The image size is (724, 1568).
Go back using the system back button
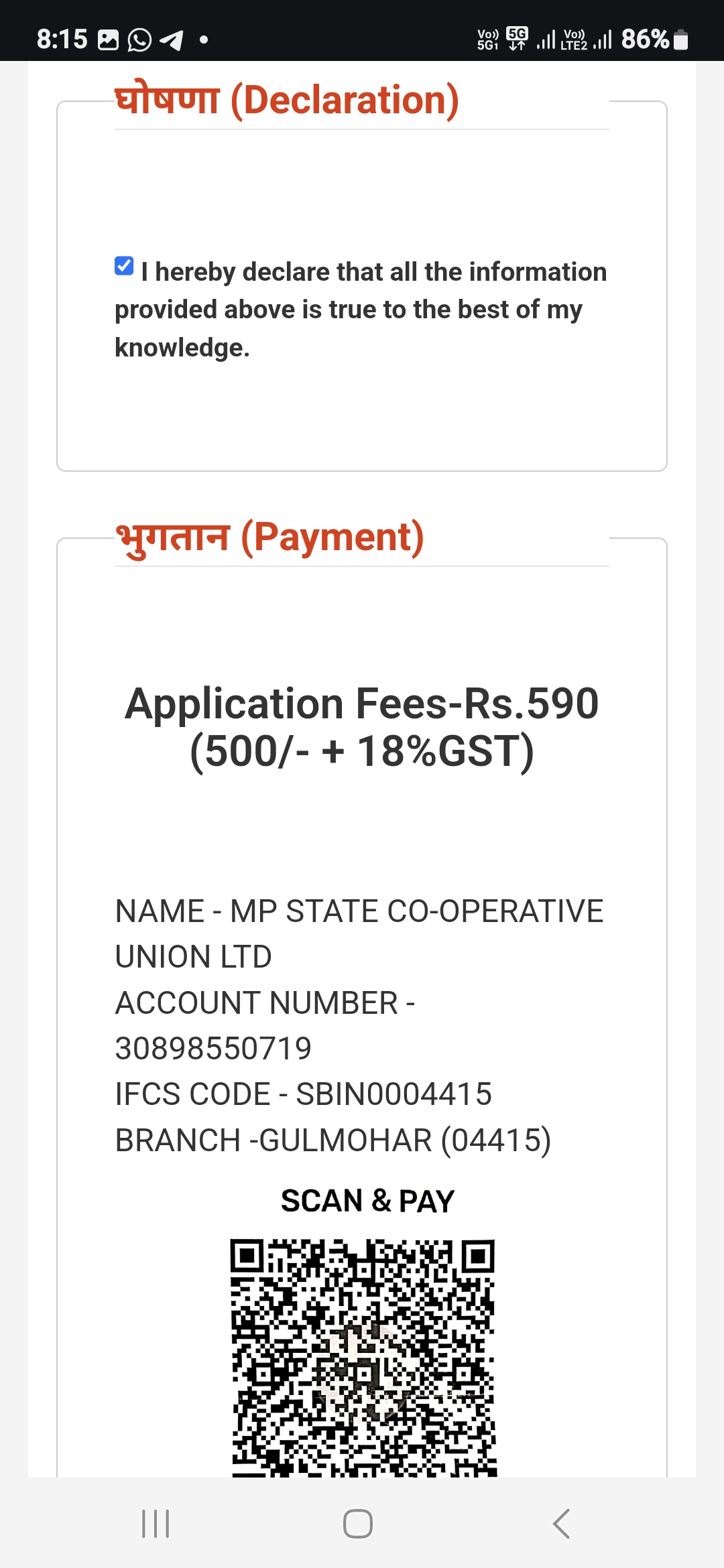[x=562, y=1524]
